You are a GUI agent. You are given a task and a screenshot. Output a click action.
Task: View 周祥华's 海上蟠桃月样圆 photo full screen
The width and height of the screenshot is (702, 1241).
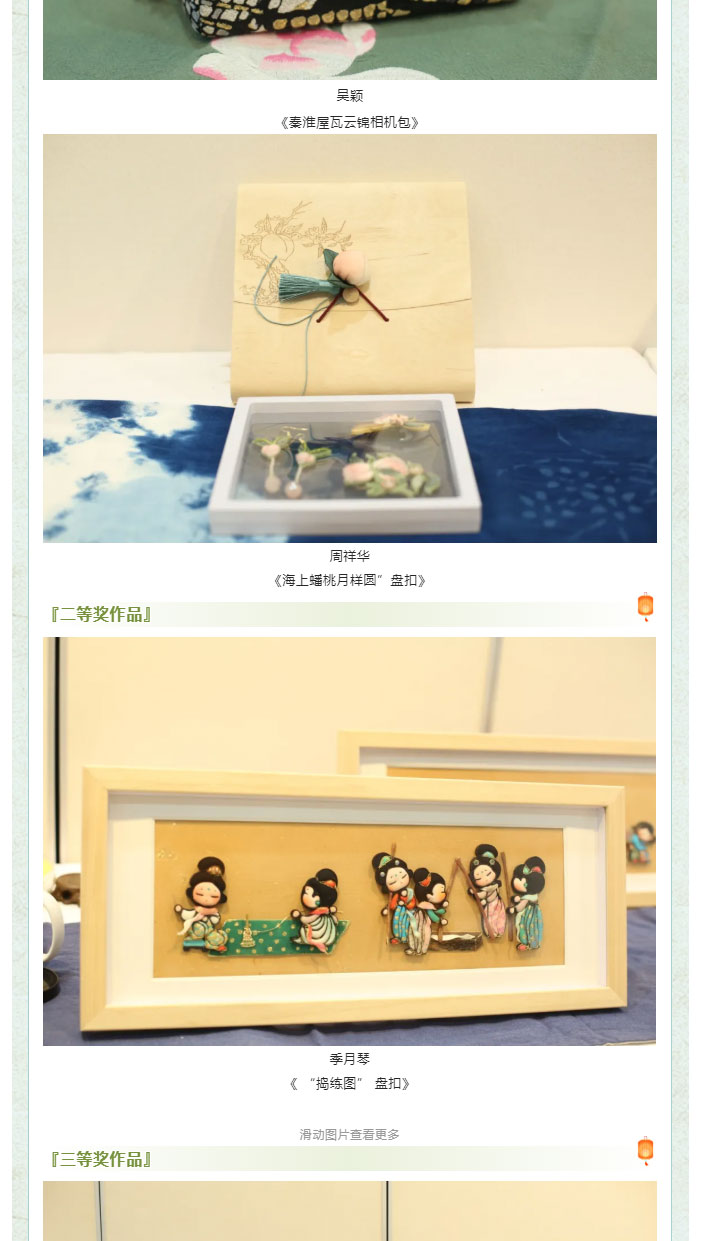pyautogui.click(x=350, y=338)
